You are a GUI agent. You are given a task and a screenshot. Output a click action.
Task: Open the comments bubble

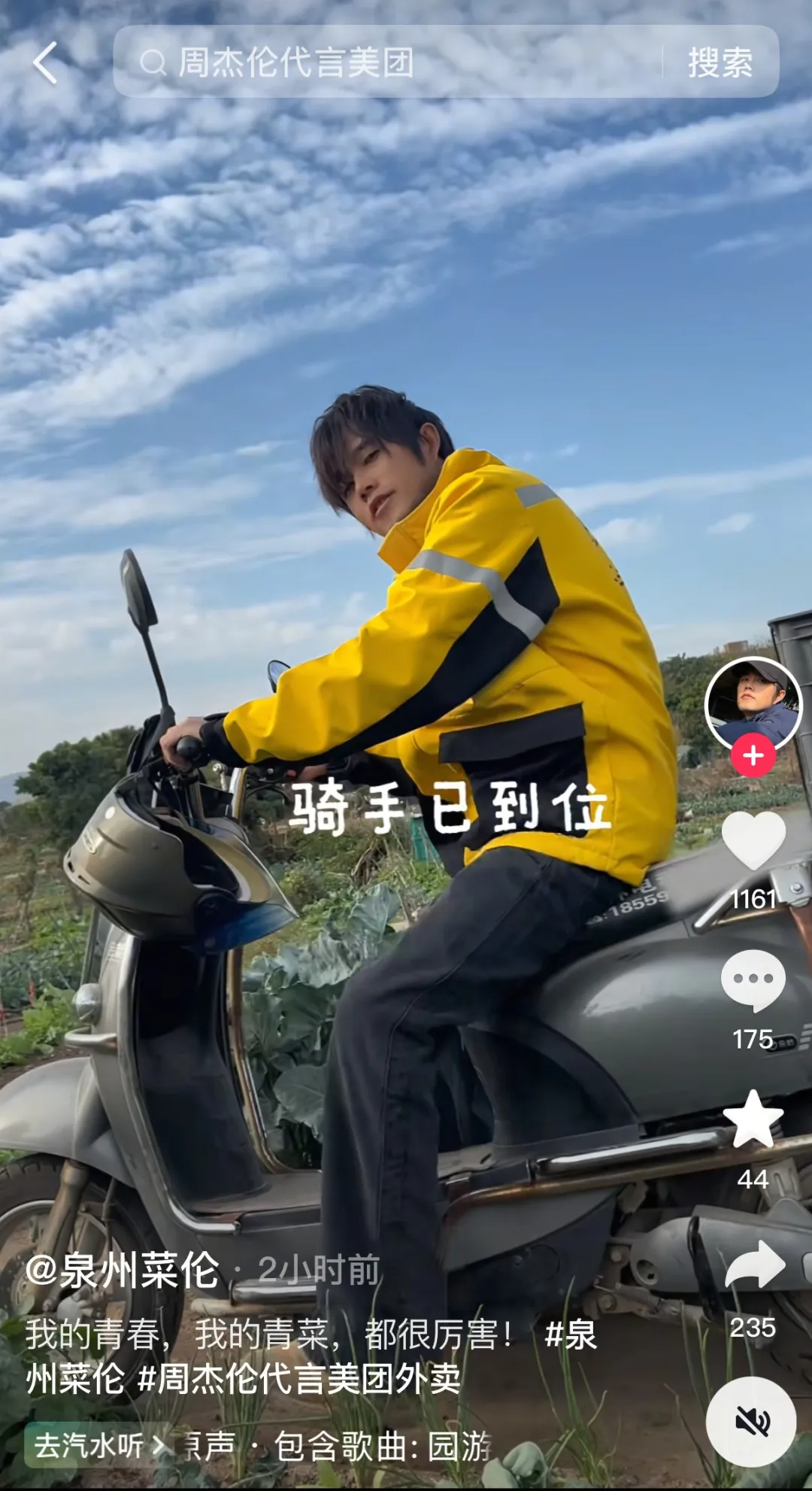[753, 979]
